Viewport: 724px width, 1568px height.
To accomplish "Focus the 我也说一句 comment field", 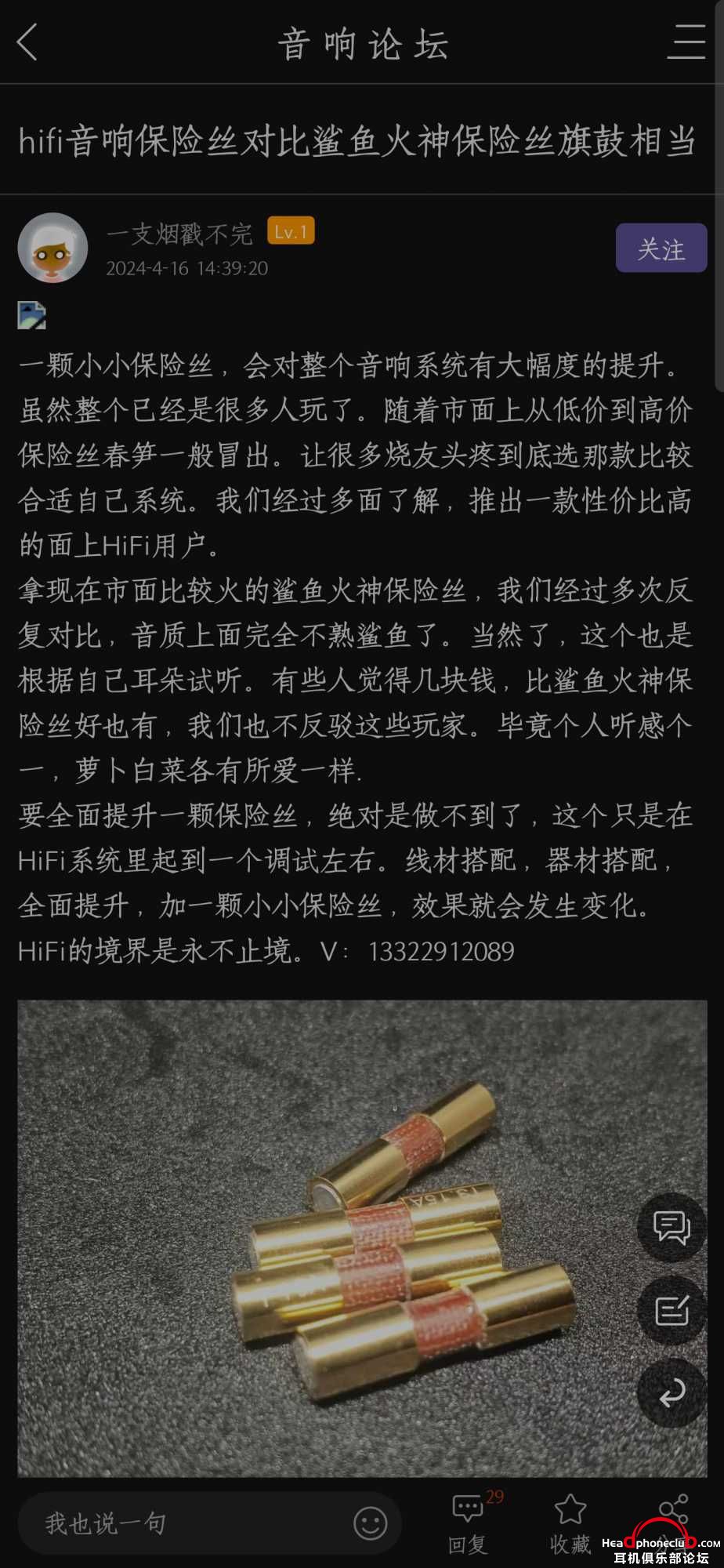I will 188,1523.
